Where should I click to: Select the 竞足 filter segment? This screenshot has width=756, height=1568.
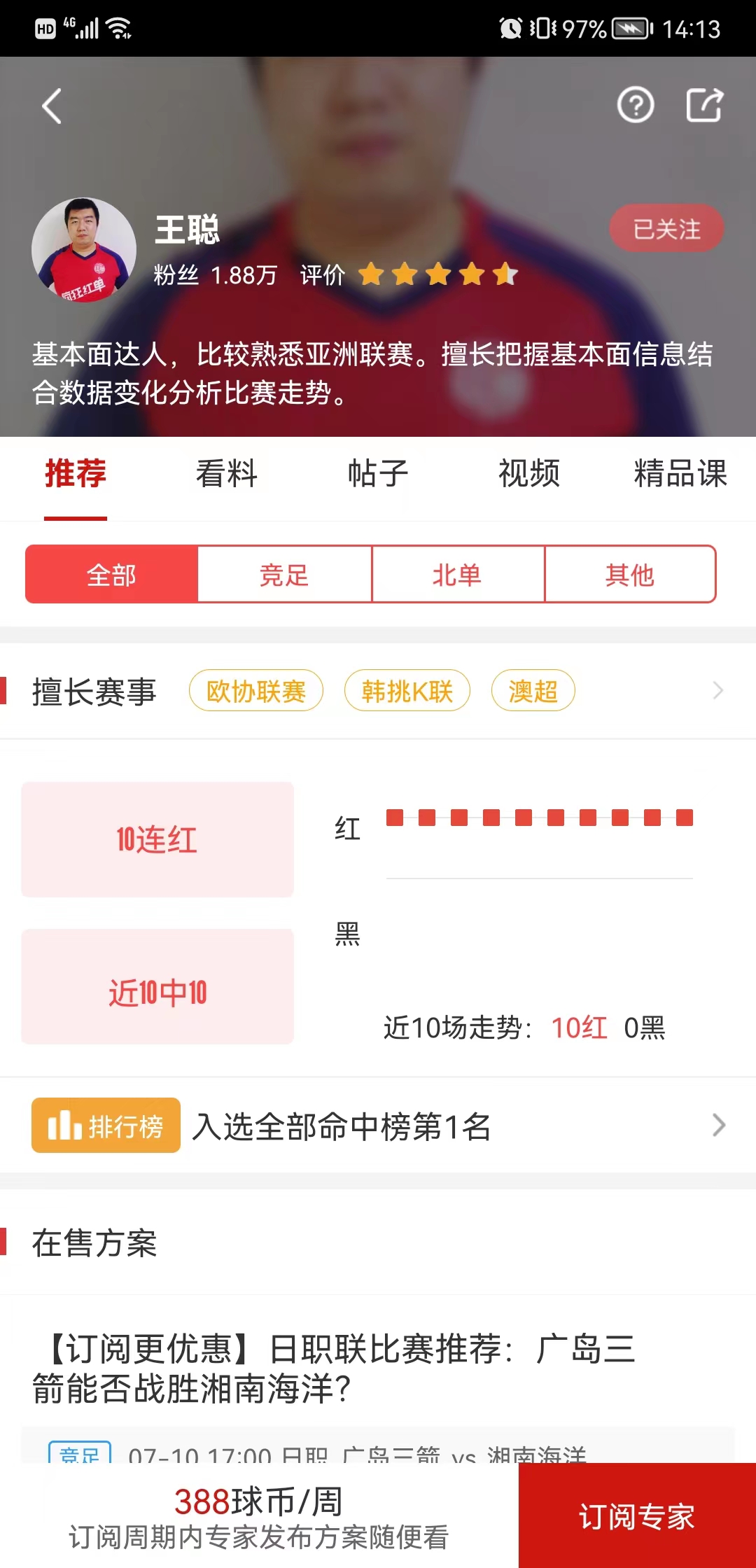[x=284, y=575]
